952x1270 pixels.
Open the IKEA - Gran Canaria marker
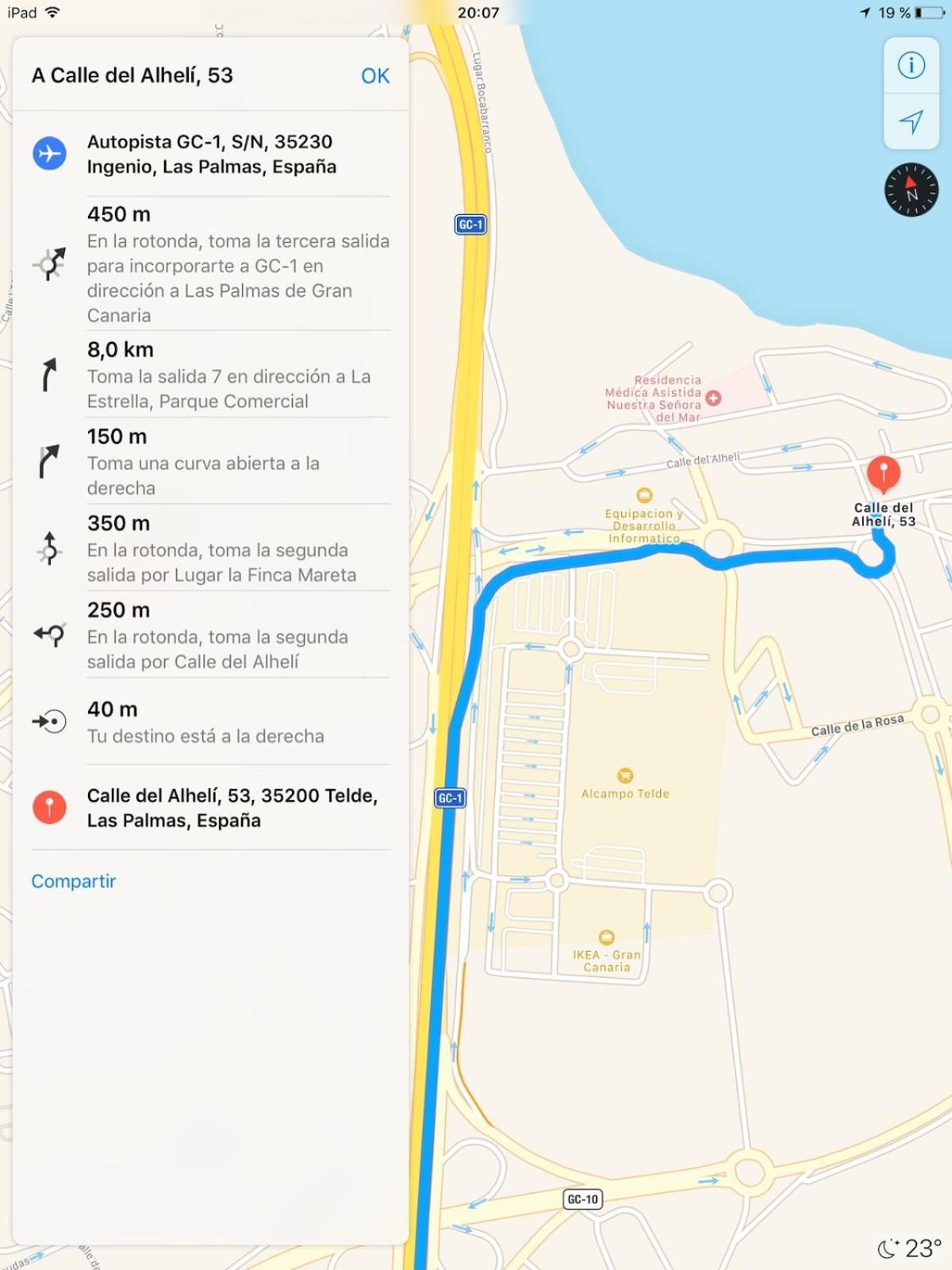coord(606,937)
